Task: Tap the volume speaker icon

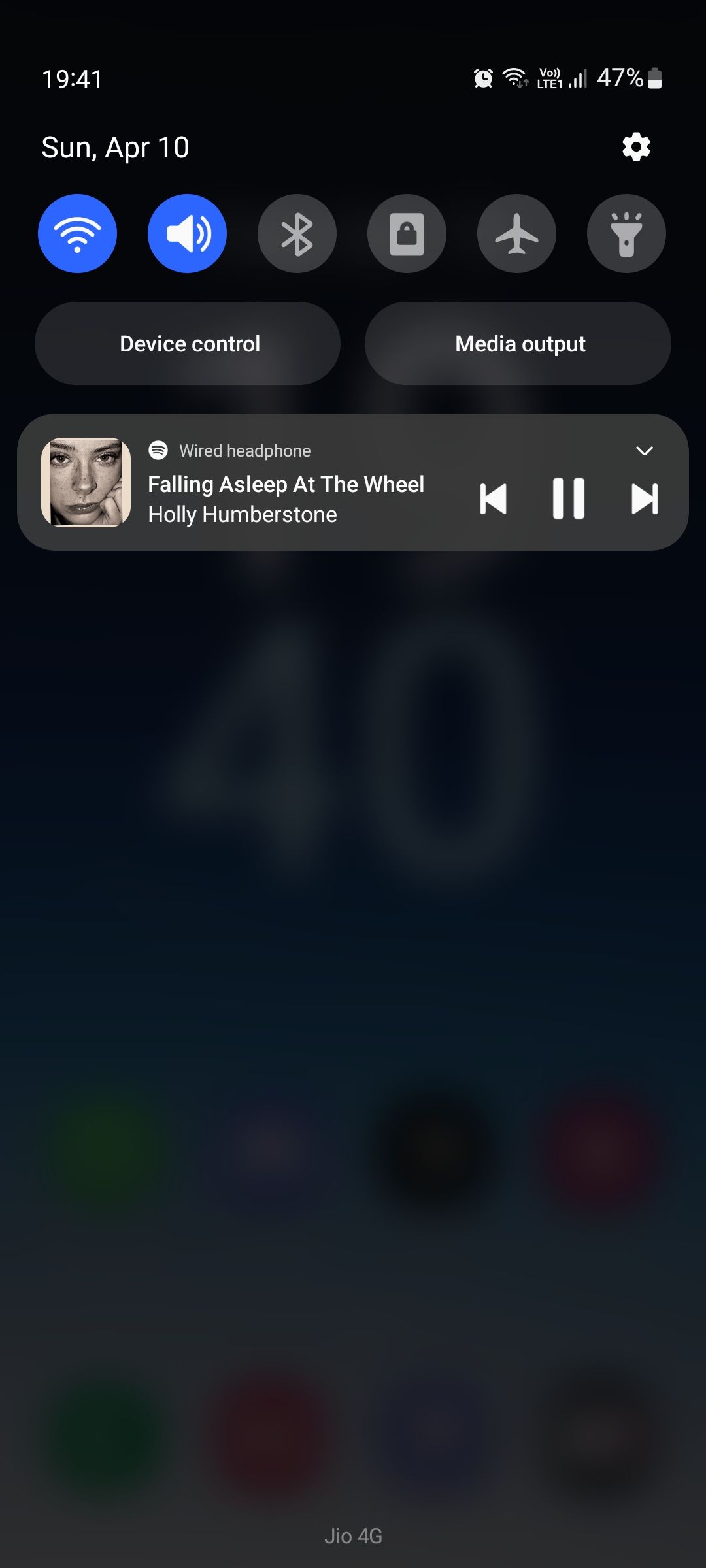Action: (x=187, y=233)
